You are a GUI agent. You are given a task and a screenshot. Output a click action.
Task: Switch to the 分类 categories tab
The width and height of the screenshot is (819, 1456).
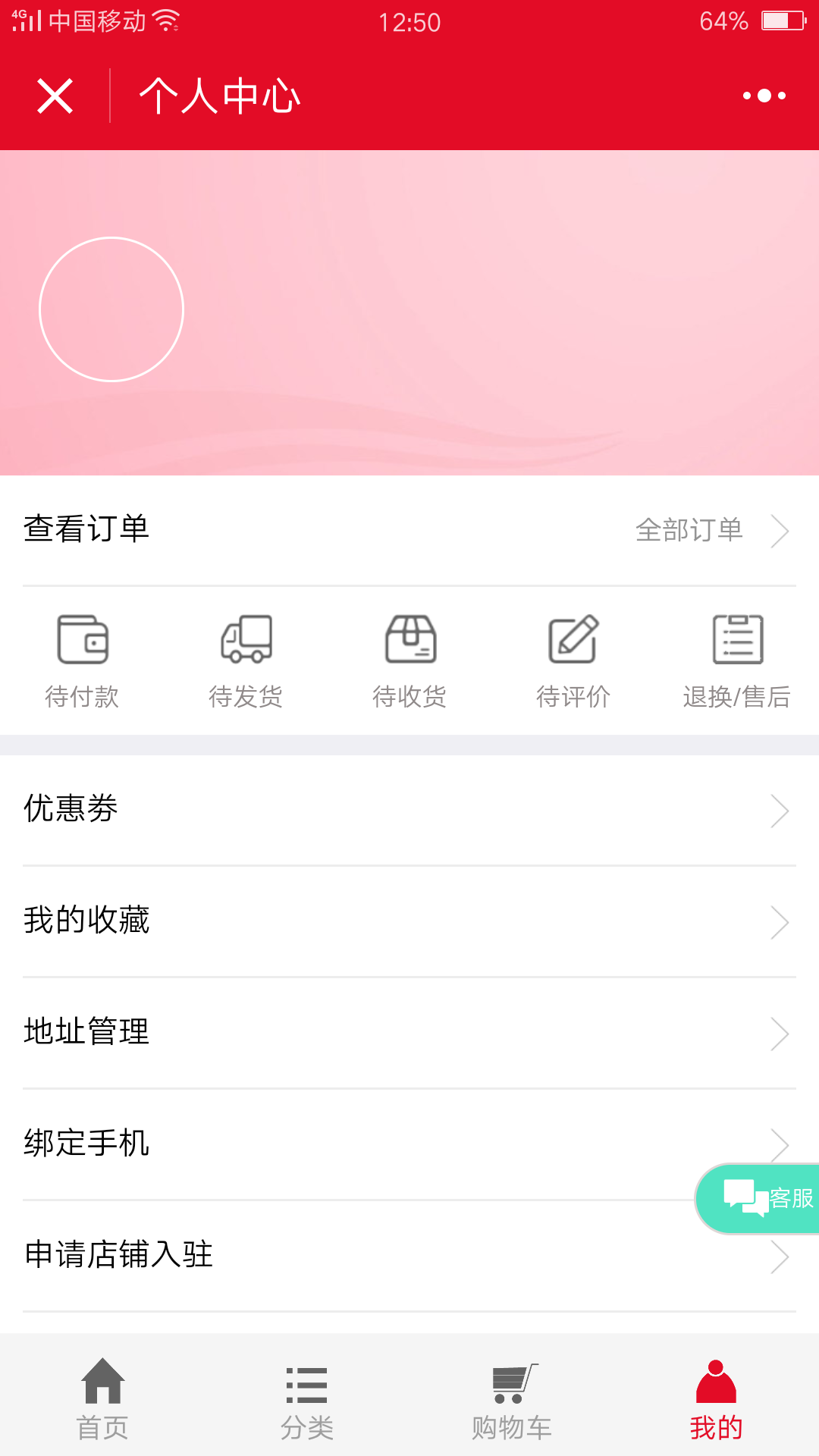point(307,1399)
